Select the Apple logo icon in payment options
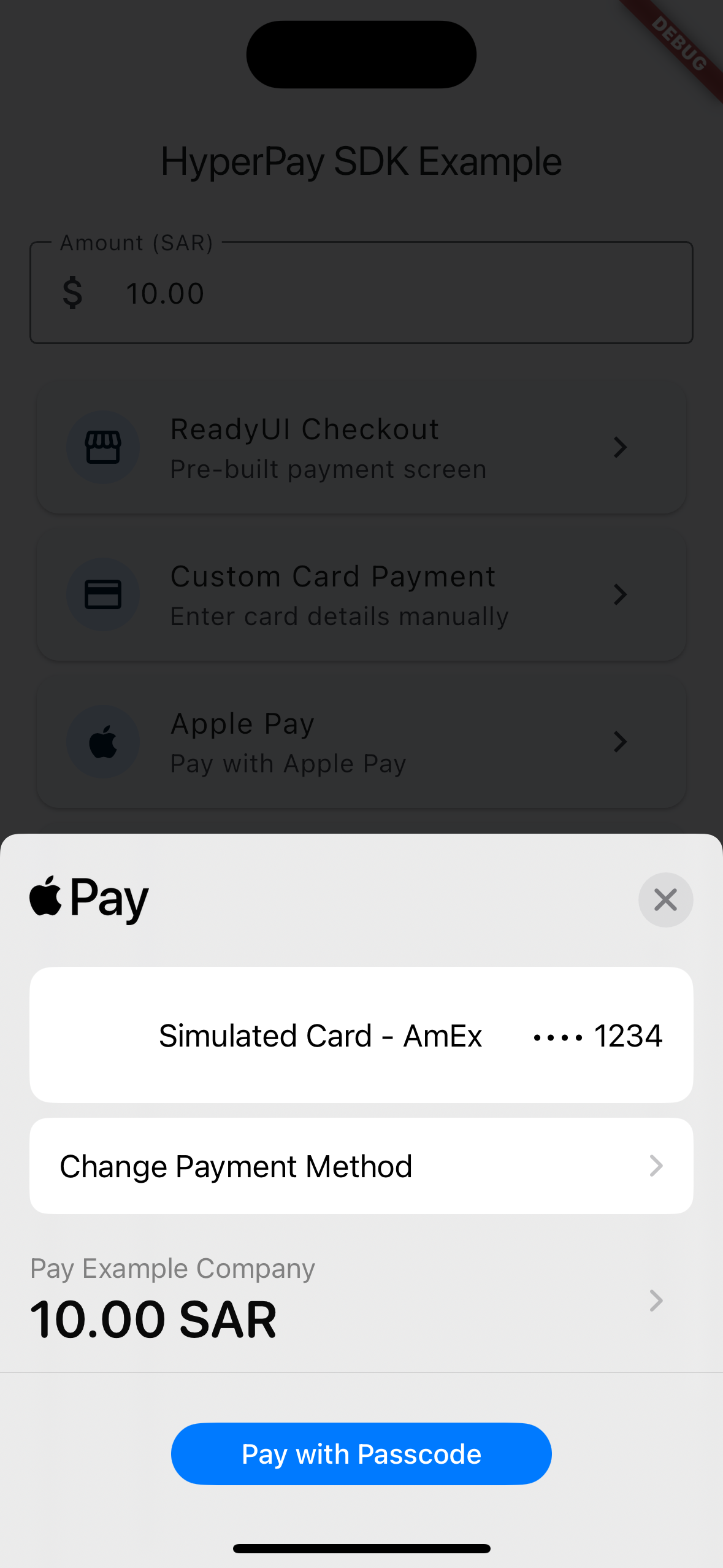 (102, 741)
